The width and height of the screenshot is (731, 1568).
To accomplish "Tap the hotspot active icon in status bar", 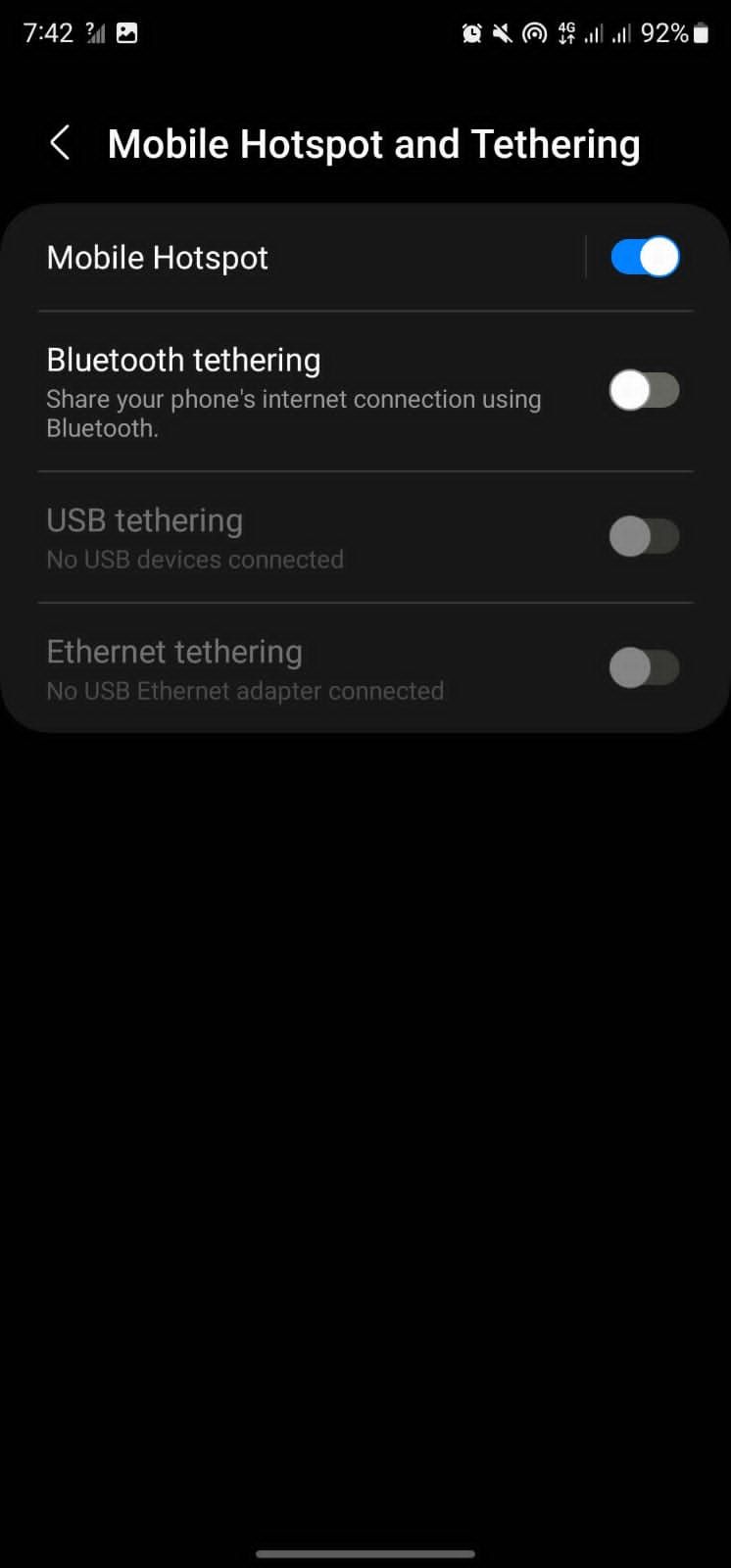I will [x=533, y=32].
